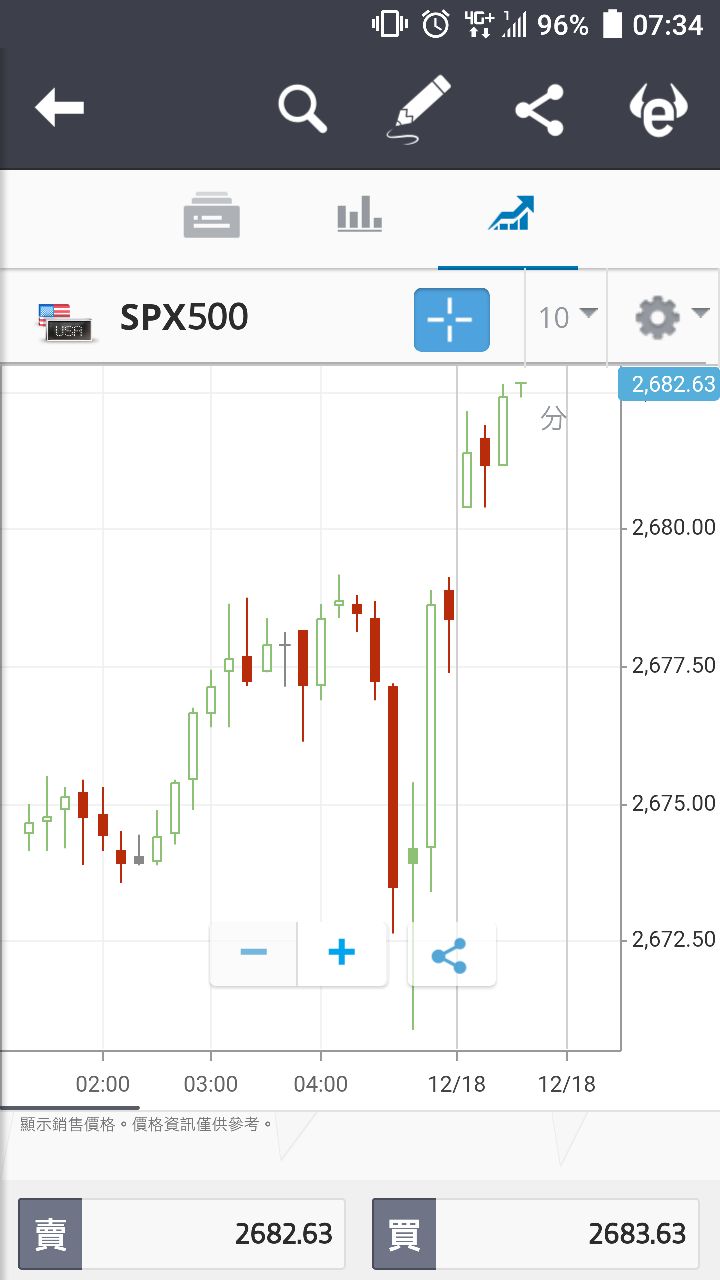
Task: Share via the top bar share icon
Action: (x=539, y=109)
